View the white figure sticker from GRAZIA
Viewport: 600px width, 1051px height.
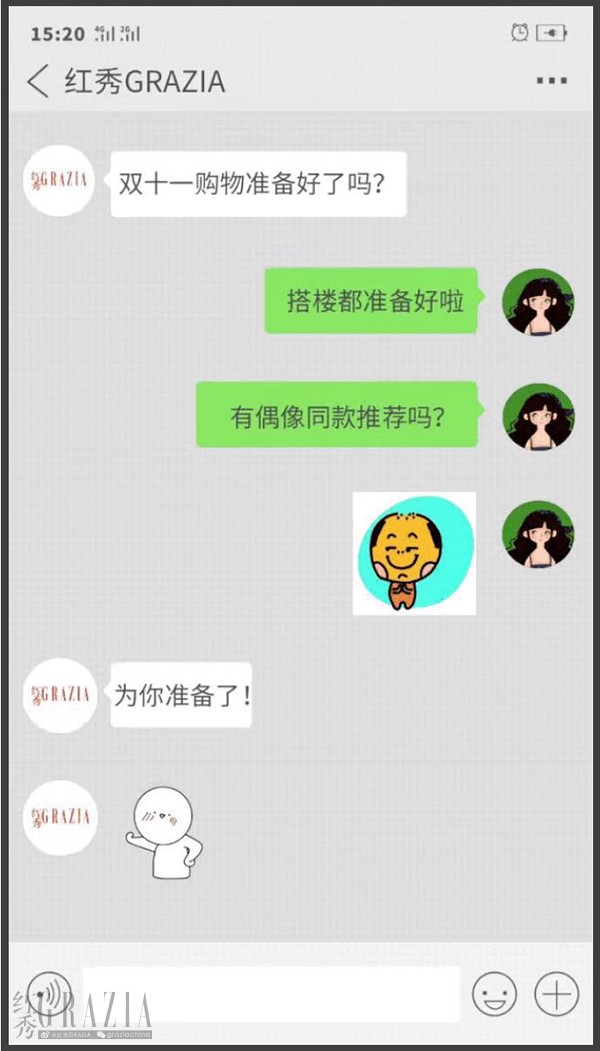point(165,829)
